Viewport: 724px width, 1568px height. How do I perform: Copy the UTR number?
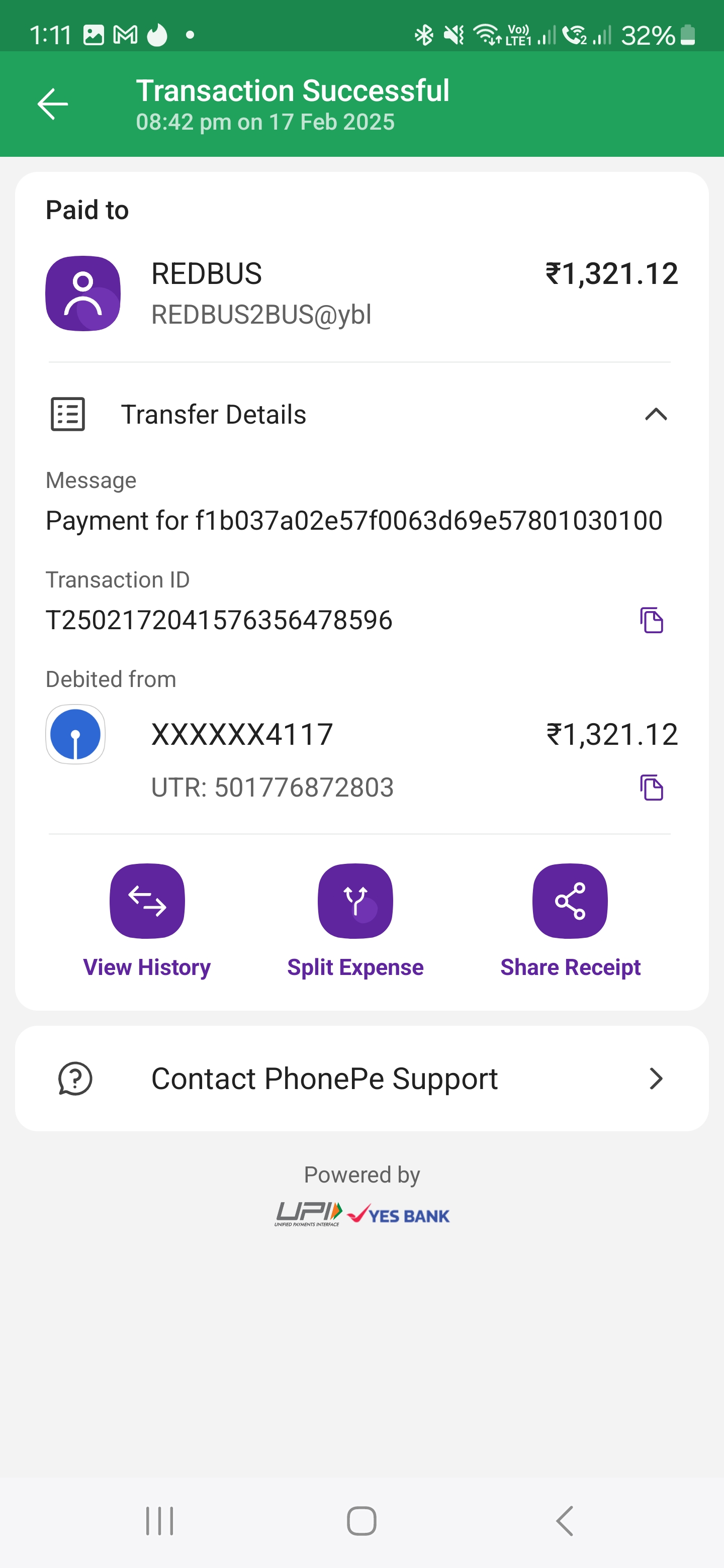point(651,788)
